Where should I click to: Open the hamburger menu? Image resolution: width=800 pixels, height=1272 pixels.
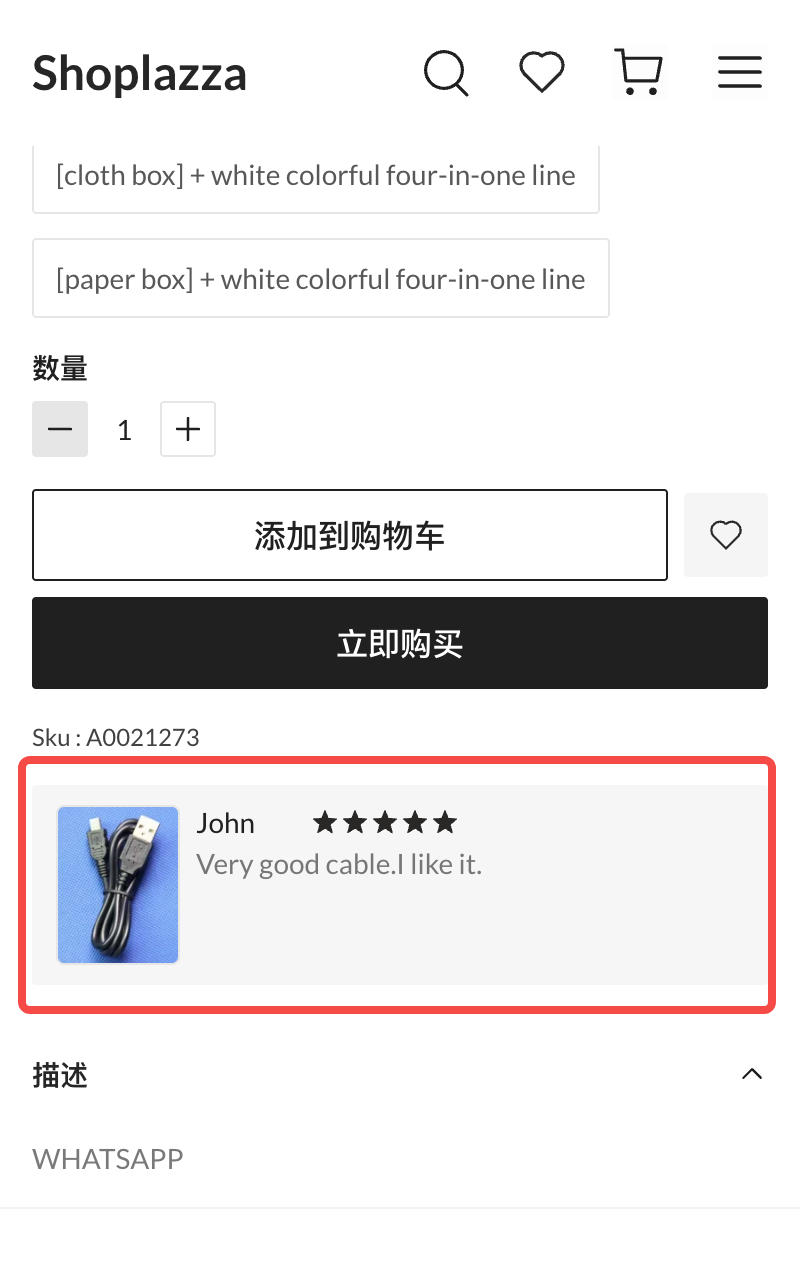coord(740,73)
